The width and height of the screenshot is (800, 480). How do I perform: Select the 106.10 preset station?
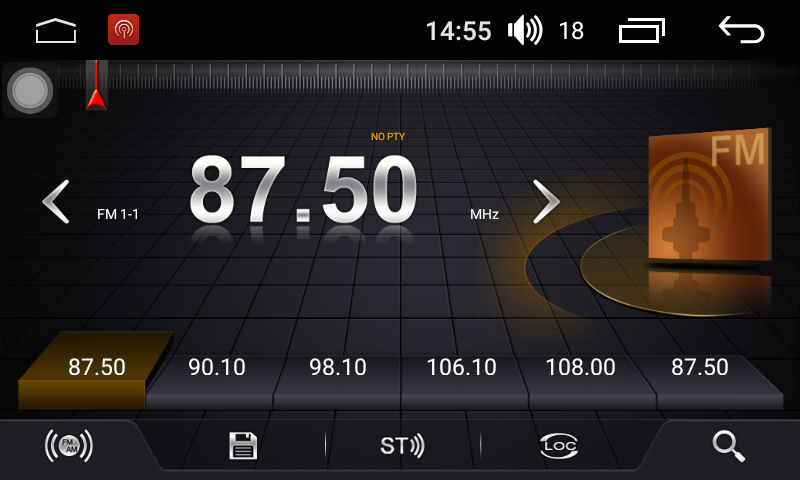tap(461, 368)
